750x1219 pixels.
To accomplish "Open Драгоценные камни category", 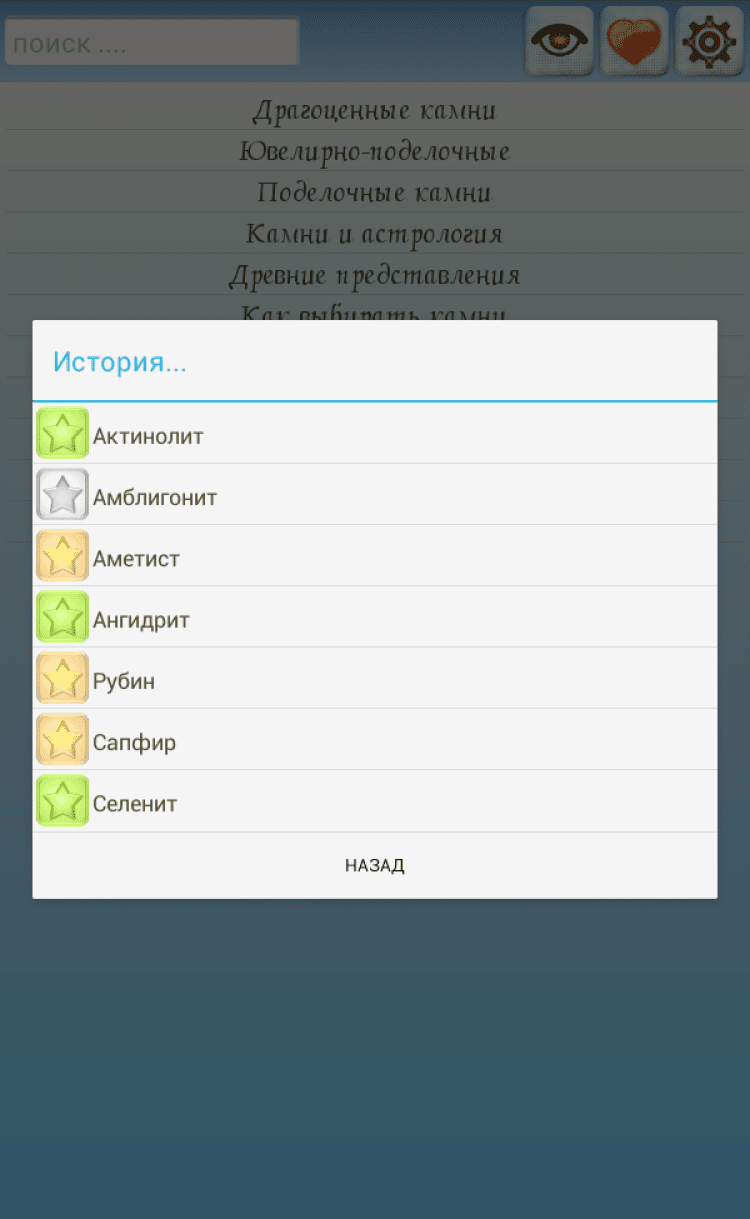I will click(x=374, y=110).
